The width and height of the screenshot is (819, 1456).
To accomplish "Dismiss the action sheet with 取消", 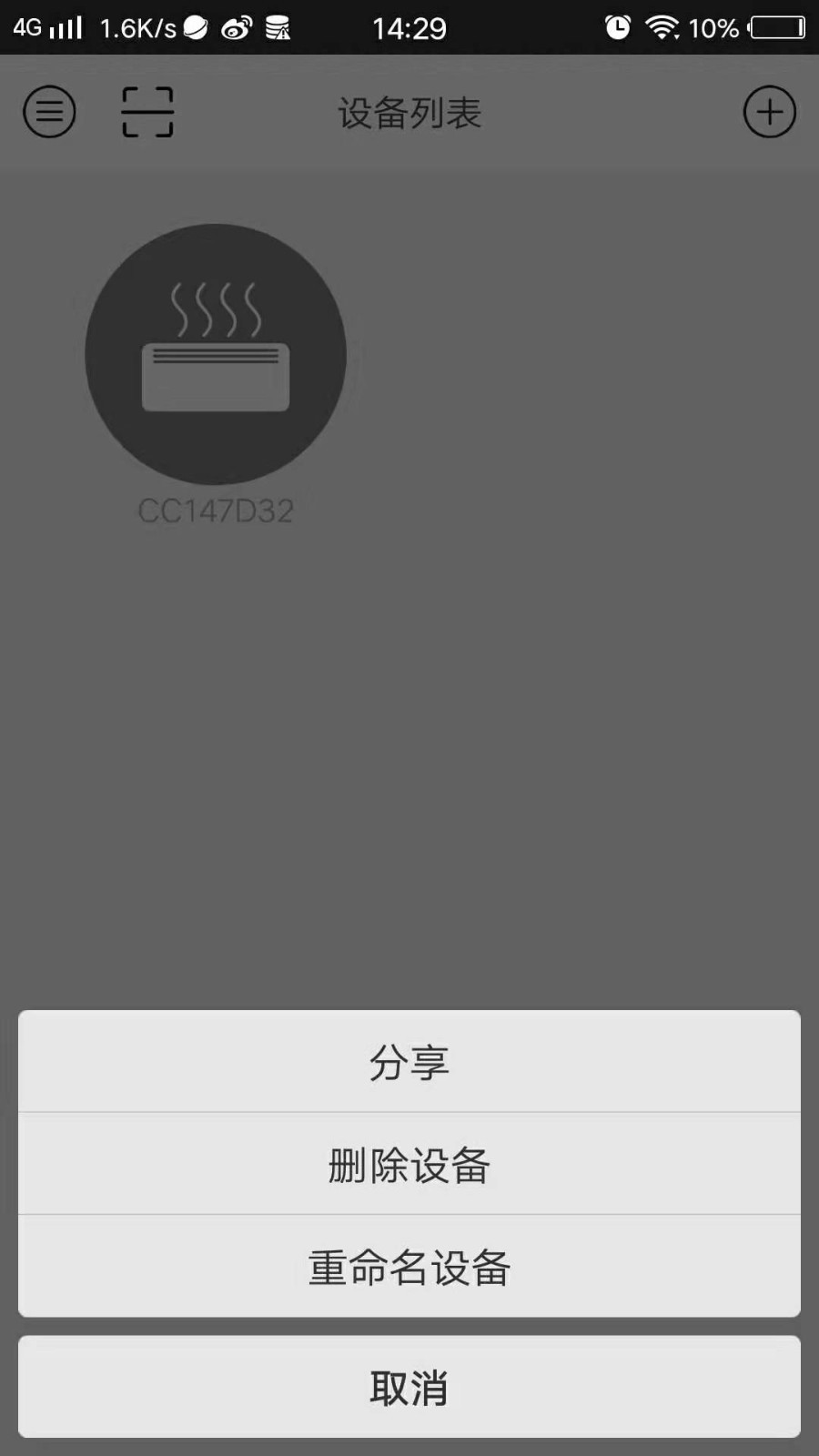I will tap(409, 1387).
